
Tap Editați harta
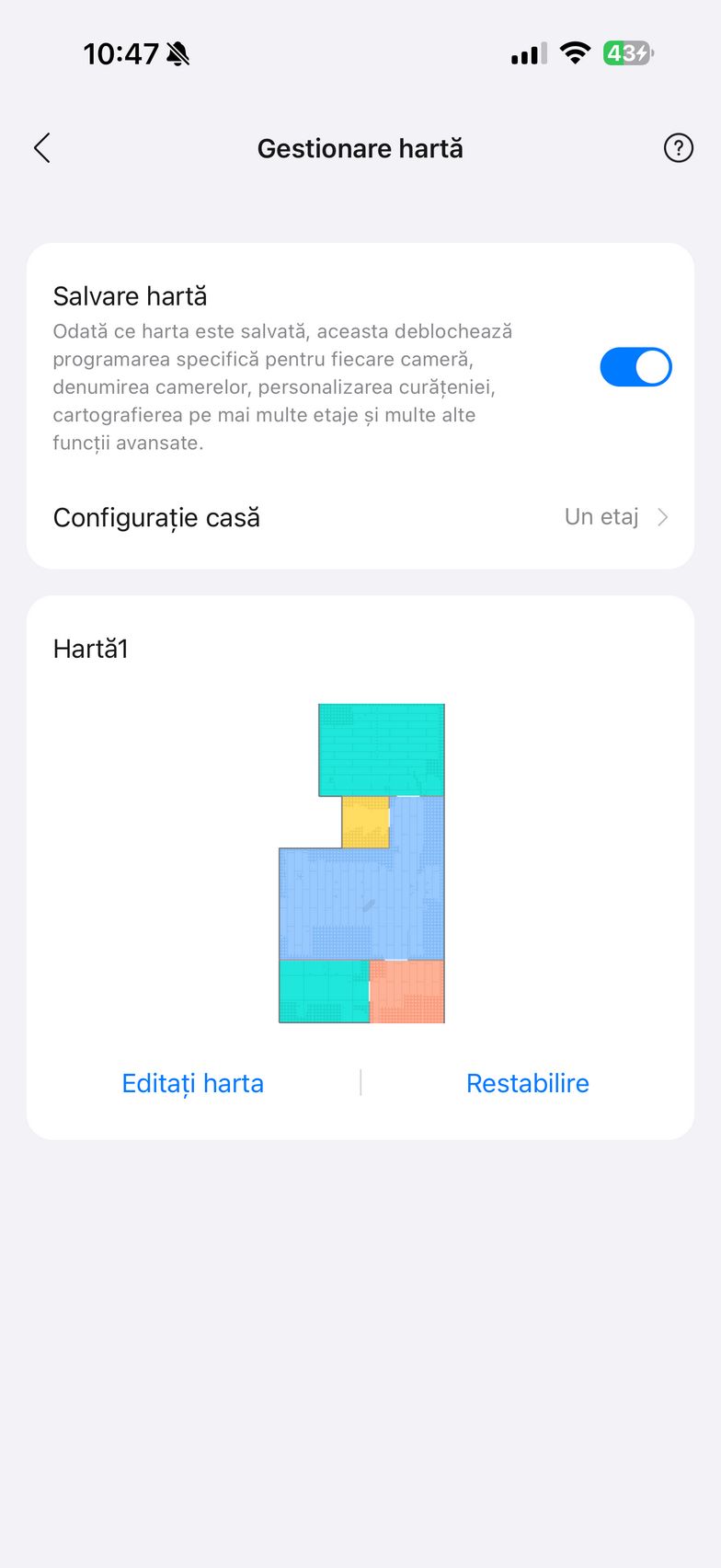coord(193,1083)
